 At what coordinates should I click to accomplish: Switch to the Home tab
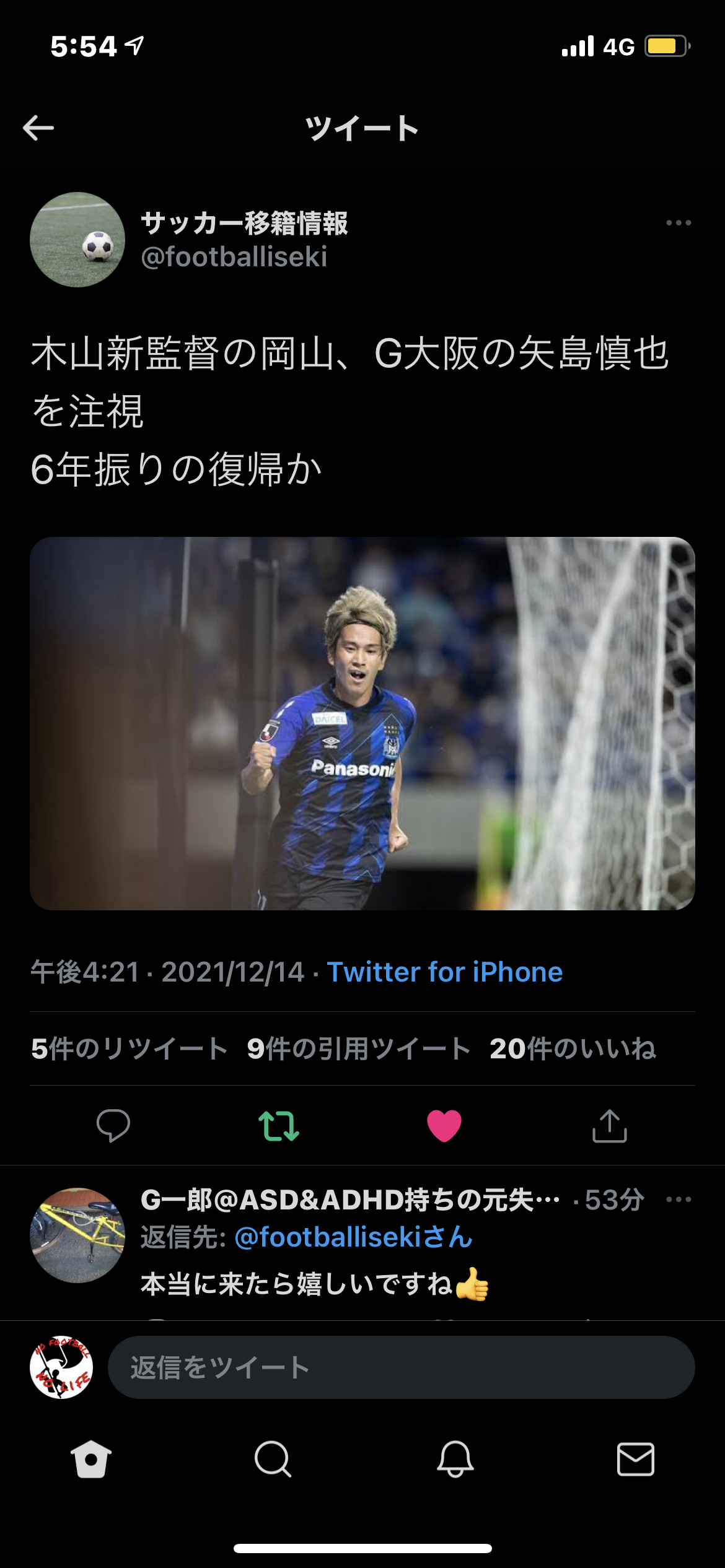91,1459
